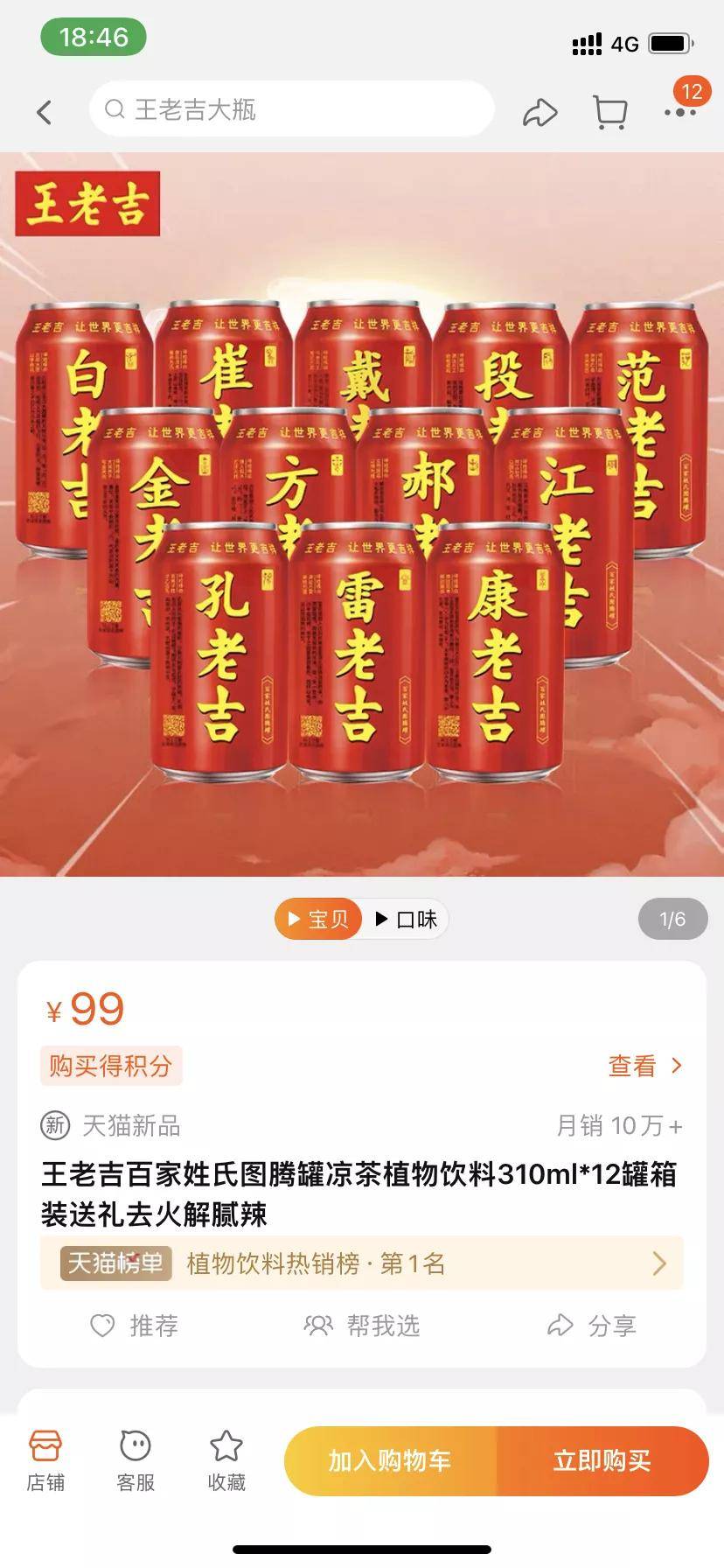Viewport: 724px width, 1568px height.
Task: Tap the share arrow beside the search bar
Action: pos(542,111)
